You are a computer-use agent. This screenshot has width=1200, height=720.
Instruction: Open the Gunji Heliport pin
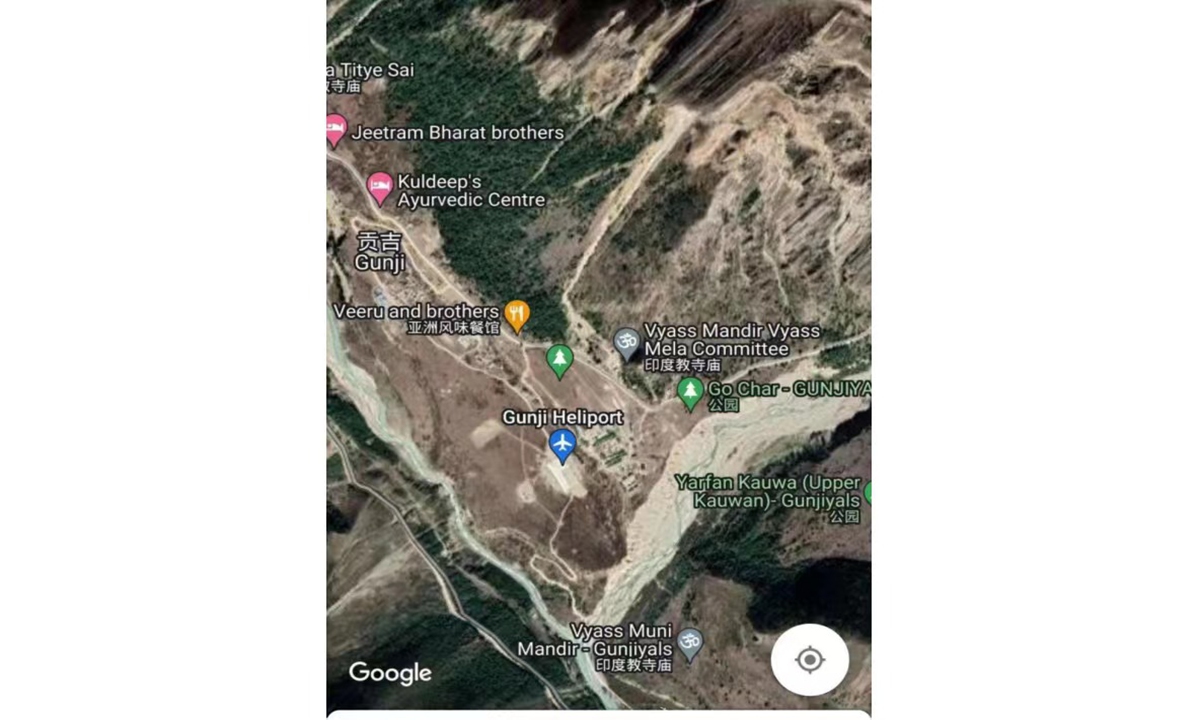pyautogui.click(x=563, y=443)
